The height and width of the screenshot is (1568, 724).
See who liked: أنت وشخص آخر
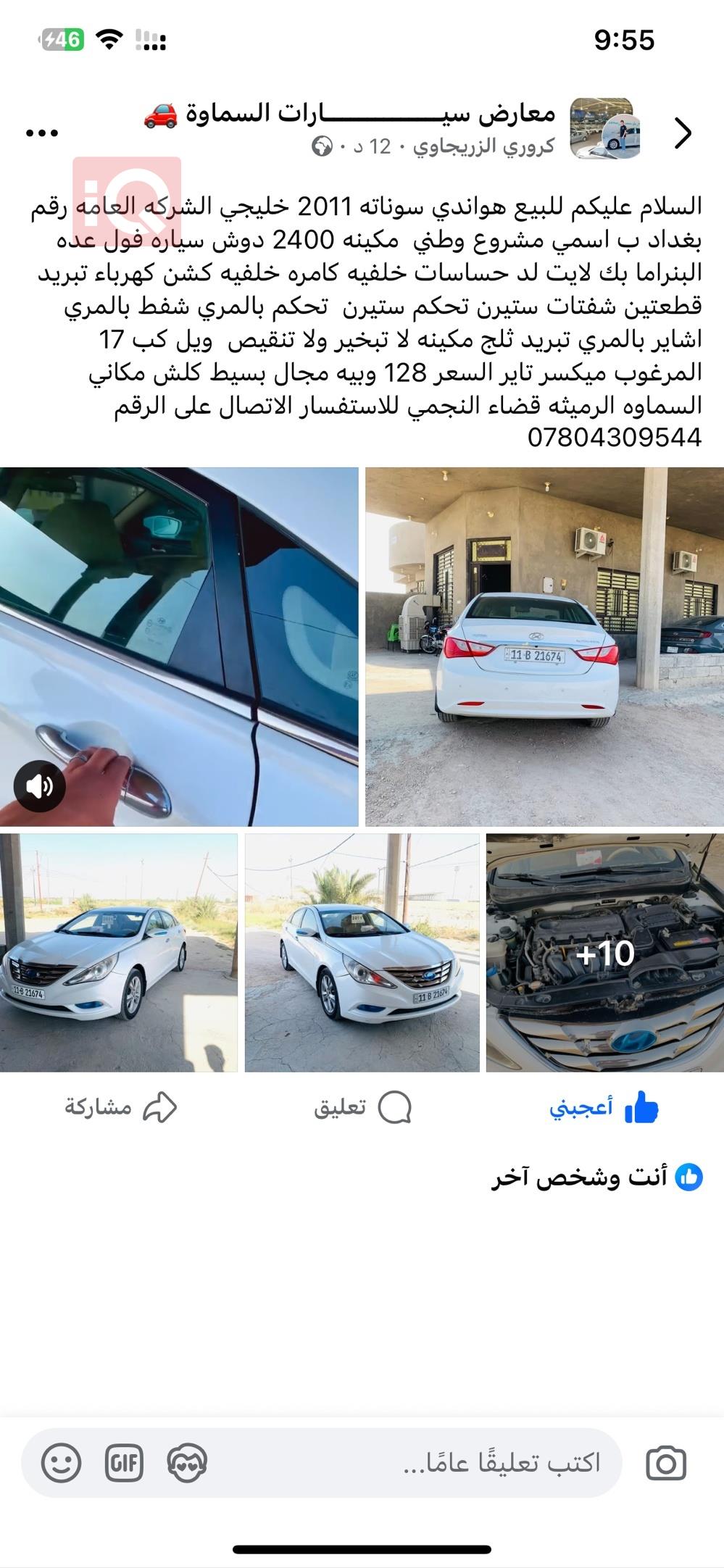[597, 1177]
